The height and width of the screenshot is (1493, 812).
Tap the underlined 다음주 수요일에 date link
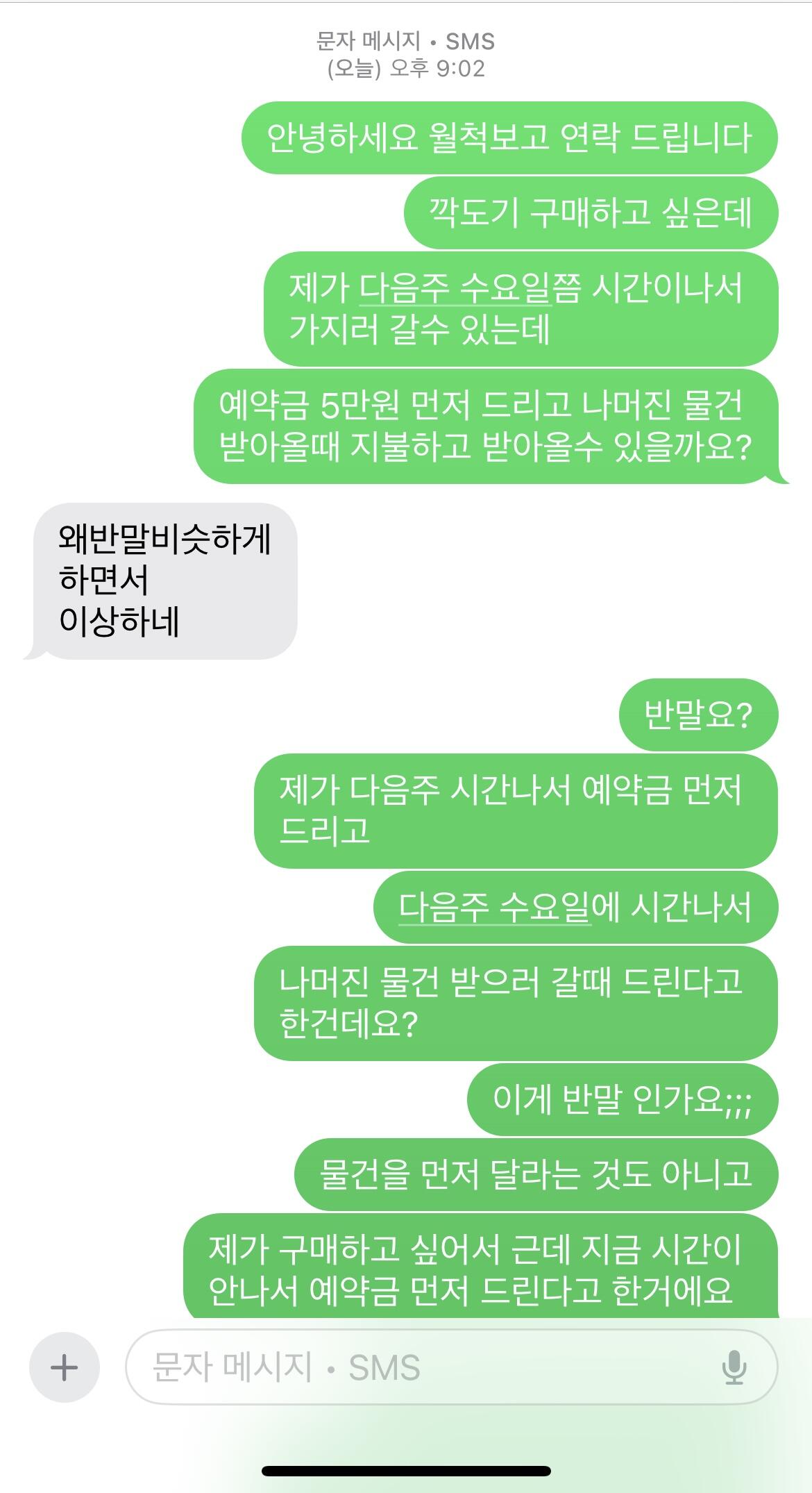(495, 907)
